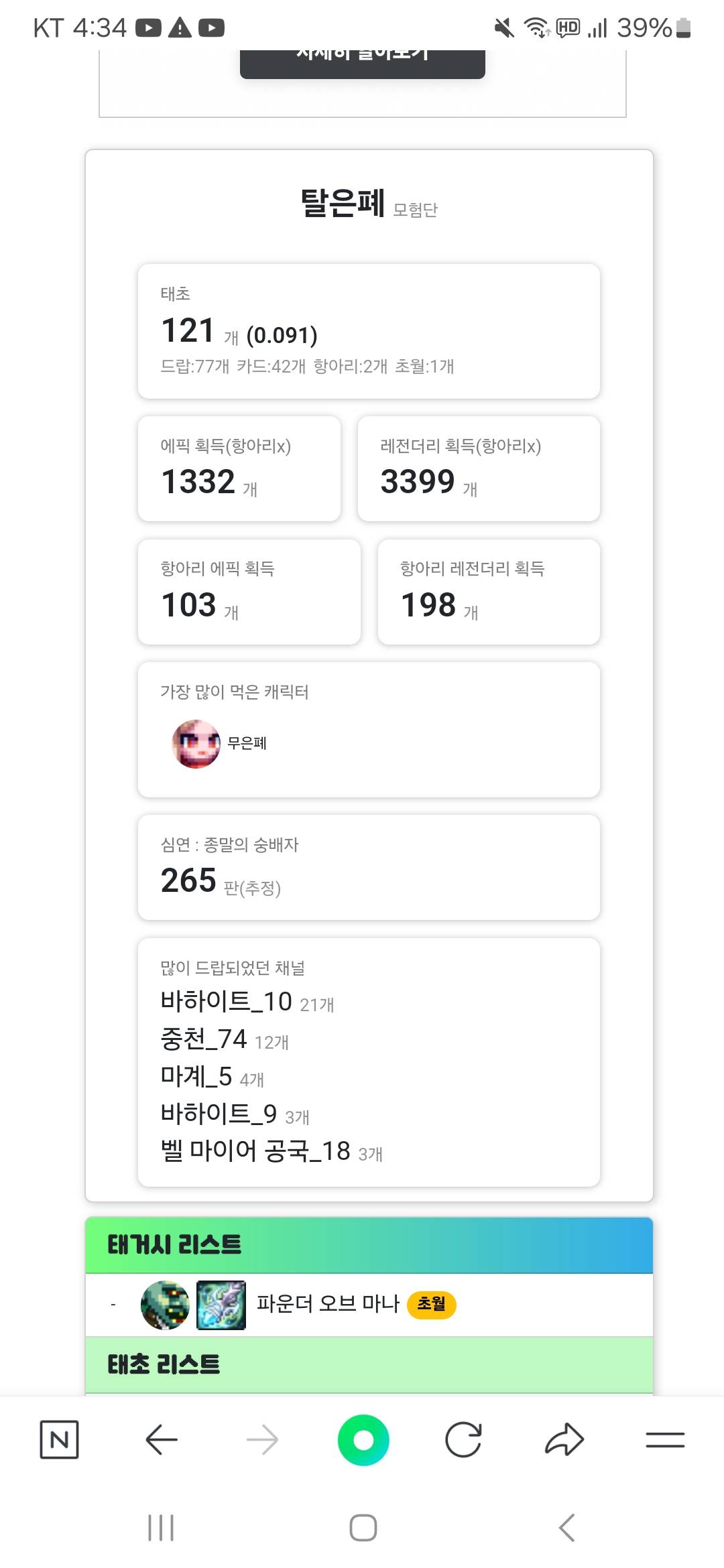Open recent apps from the navigation bar

tap(161, 1528)
